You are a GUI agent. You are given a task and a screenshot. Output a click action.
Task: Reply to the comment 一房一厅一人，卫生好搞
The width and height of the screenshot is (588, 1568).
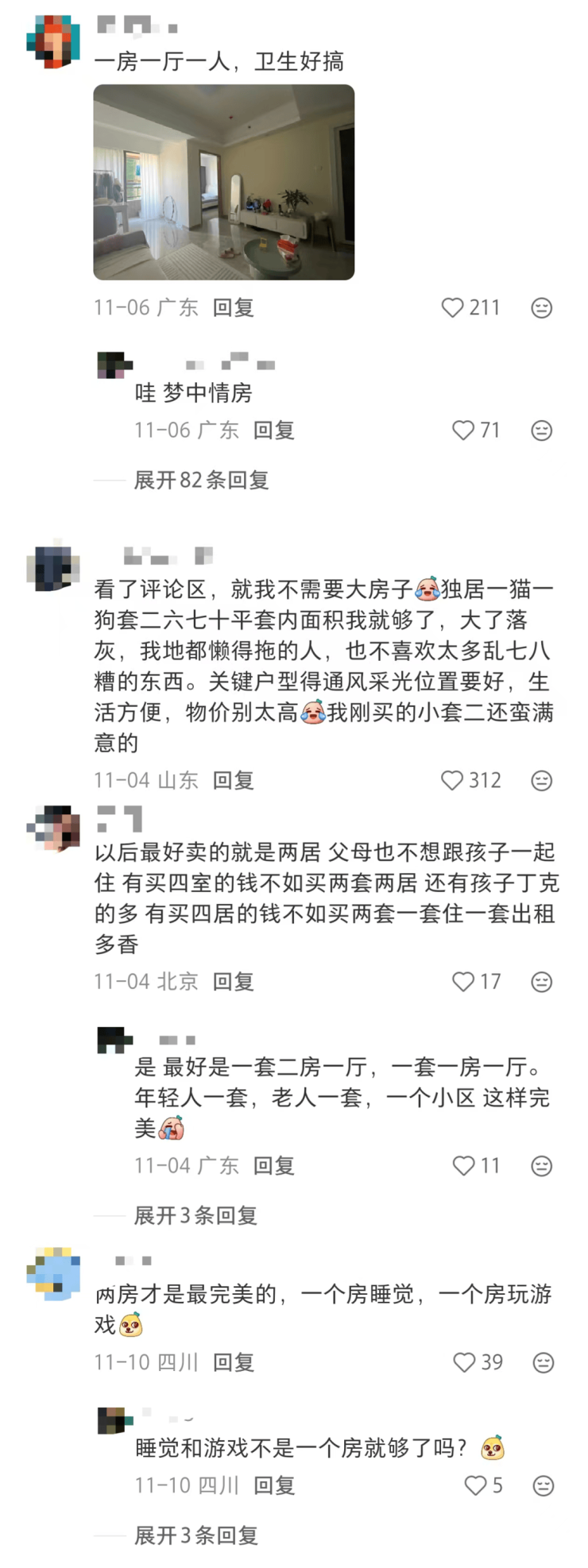click(233, 307)
